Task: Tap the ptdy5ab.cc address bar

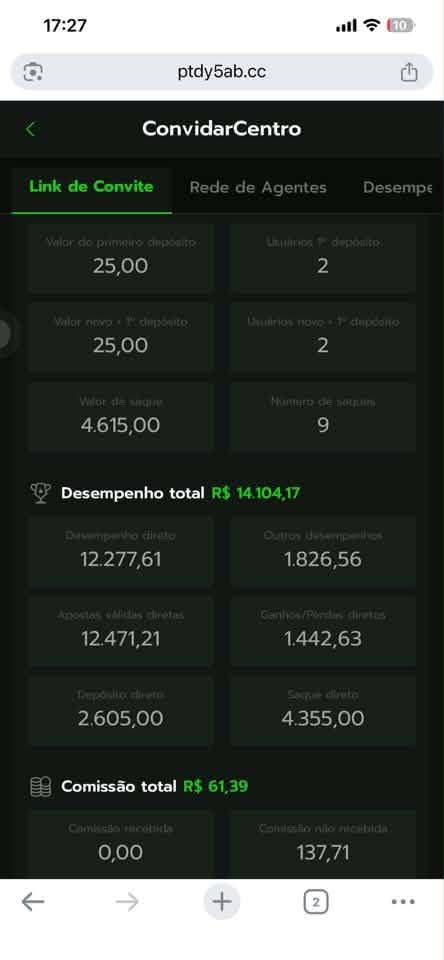Action: click(x=222, y=72)
